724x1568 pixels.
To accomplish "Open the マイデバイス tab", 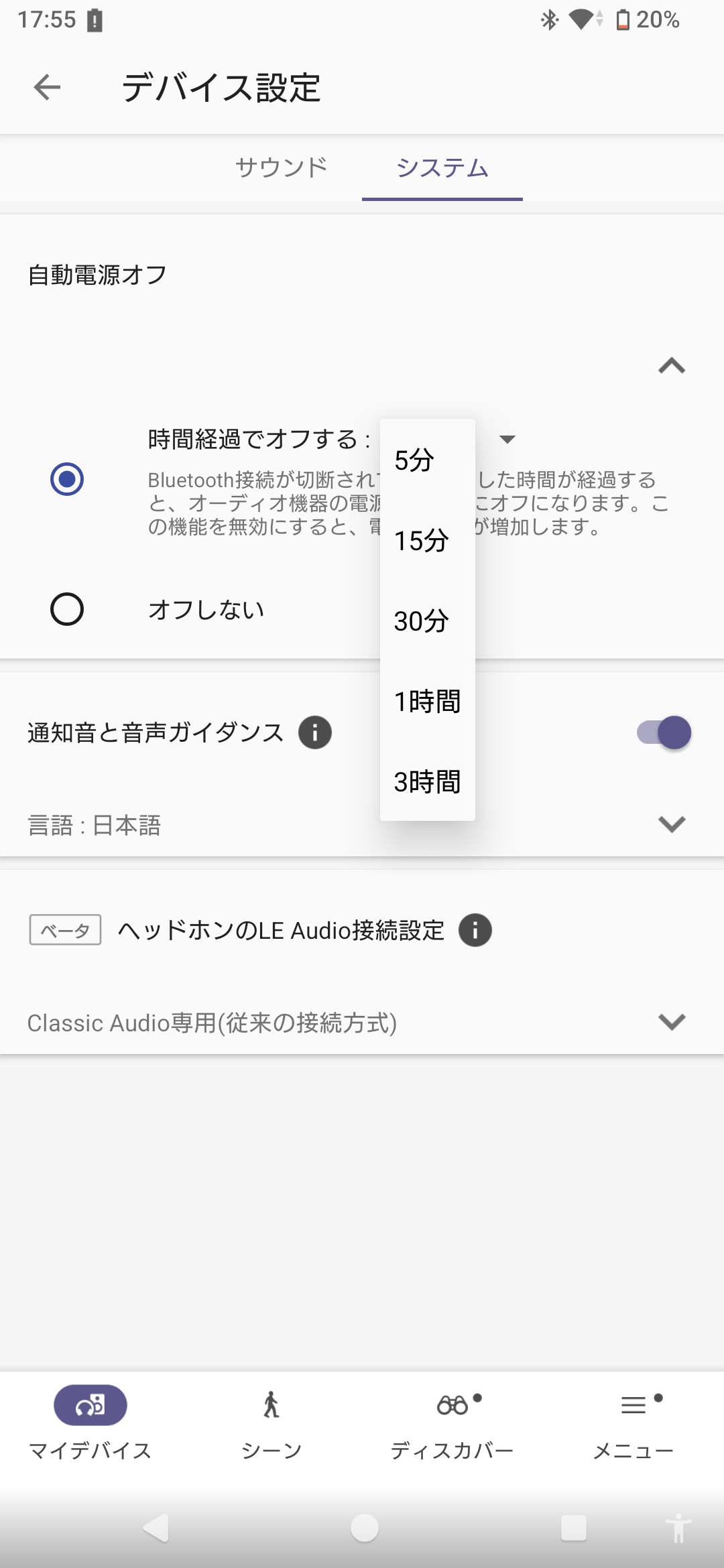I will [x=90, y=1423].
